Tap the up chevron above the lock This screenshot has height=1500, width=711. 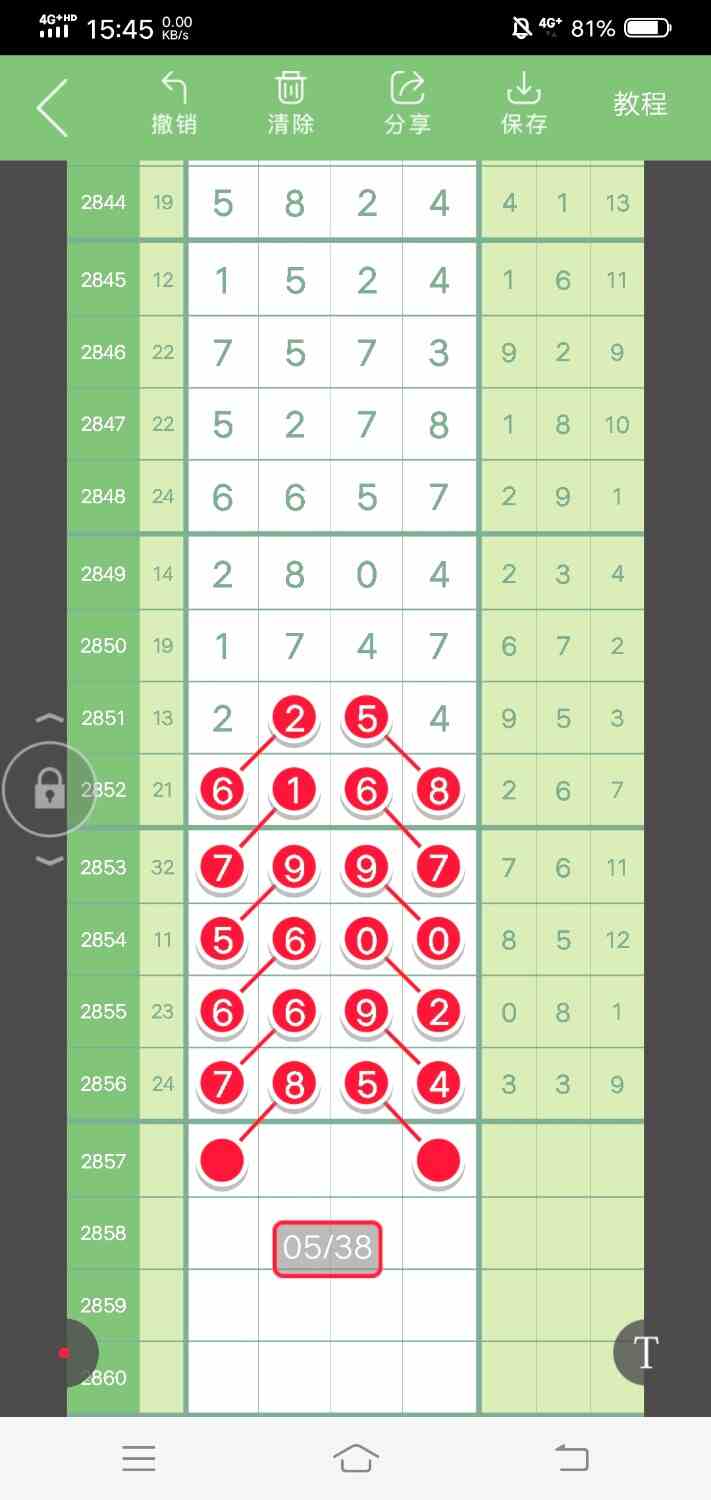49,719
